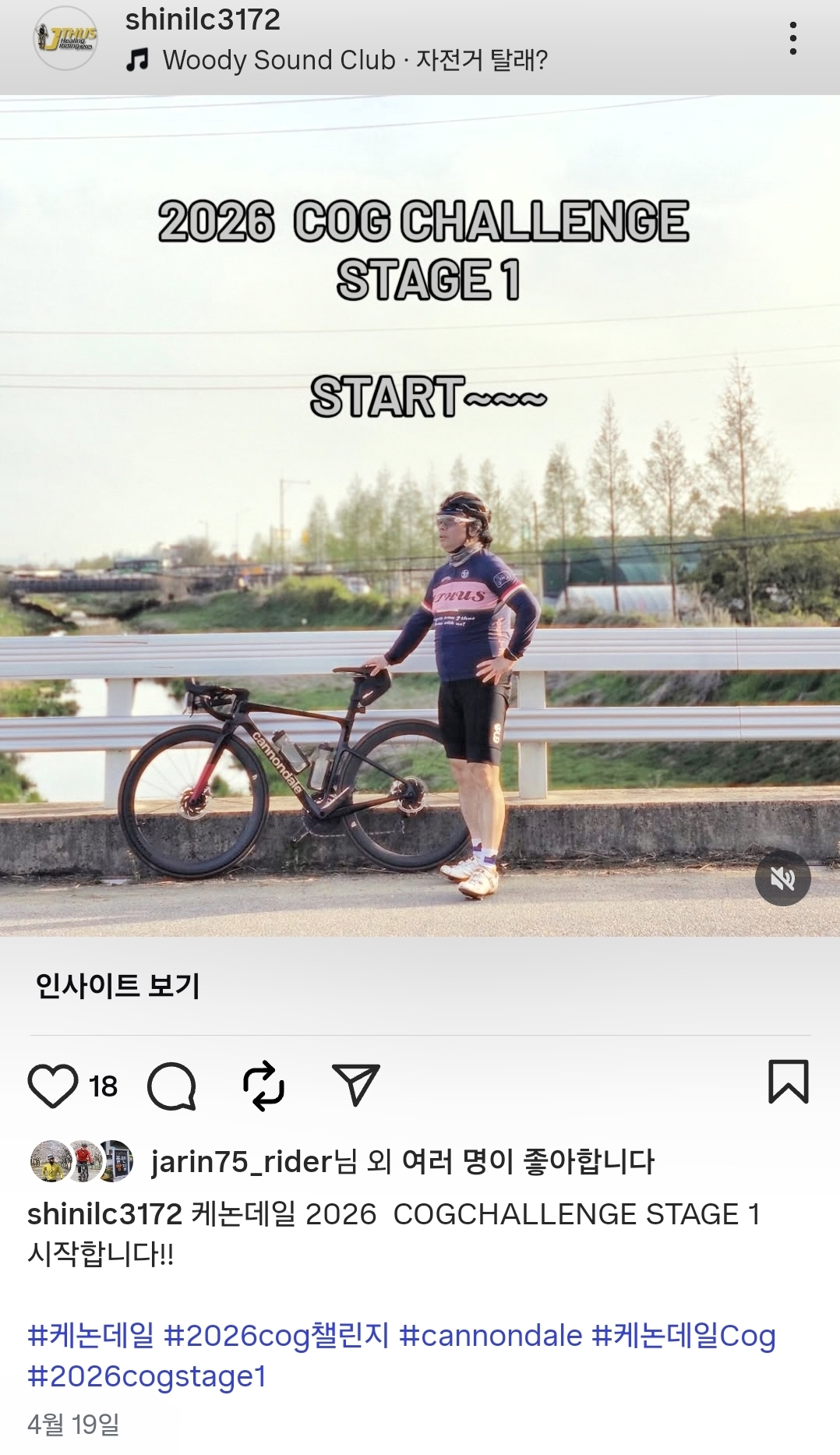The width and height of the screenshot is (840, 1455).
Task: Open the #2026cogstage1 hashtag
Action: [147, 1376]
